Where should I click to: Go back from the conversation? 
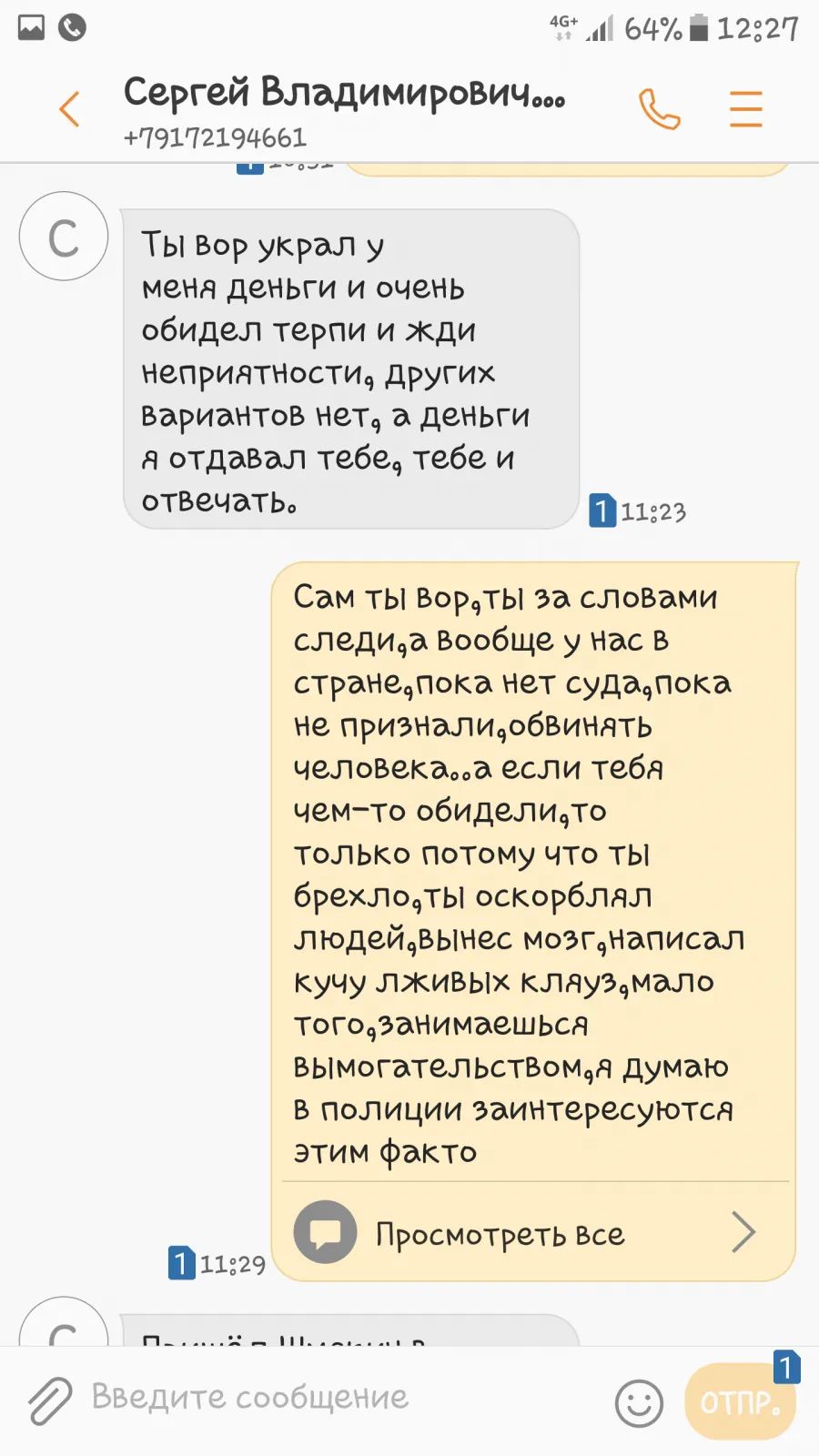(69, 109)
